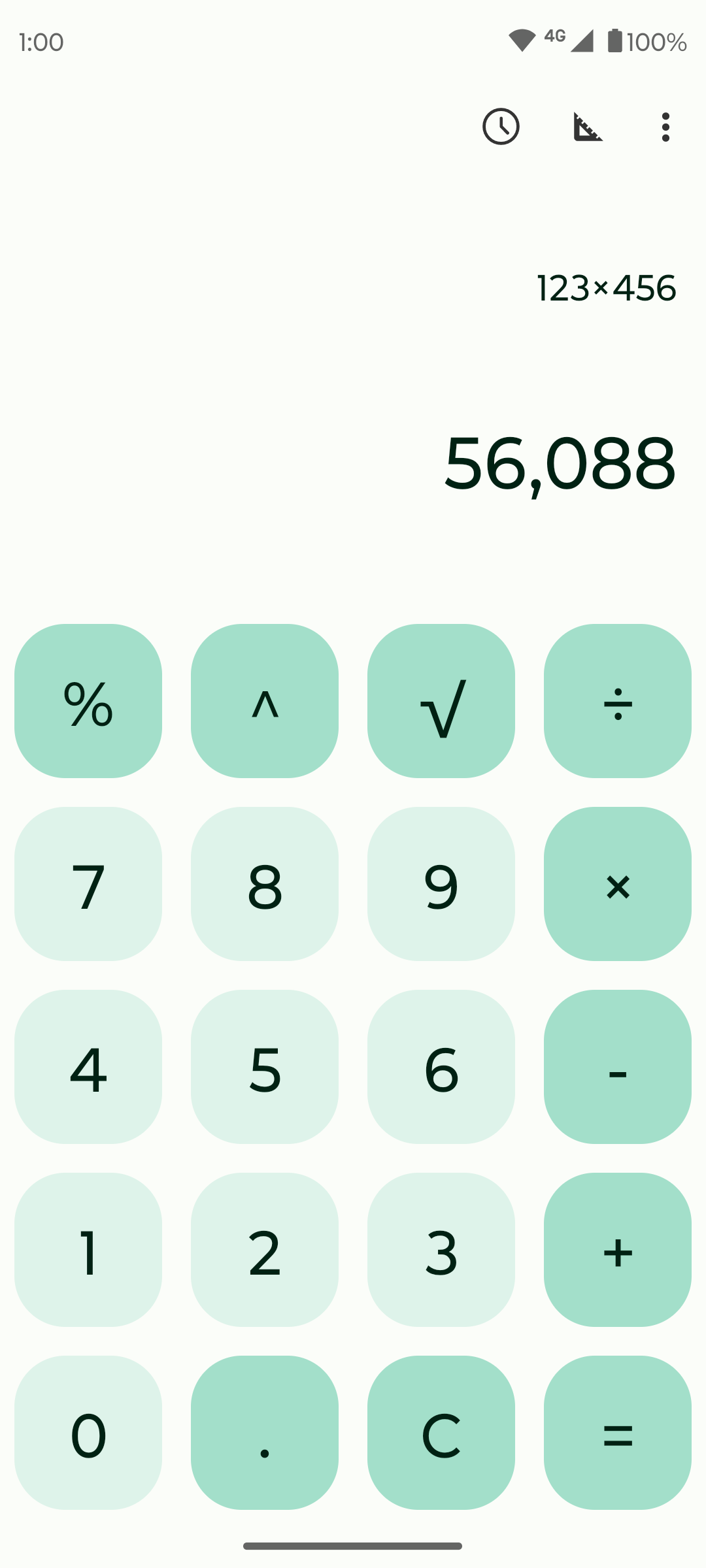The image size is (706, 1568).
Task: Tap the percent key
Action: [88, 701]
